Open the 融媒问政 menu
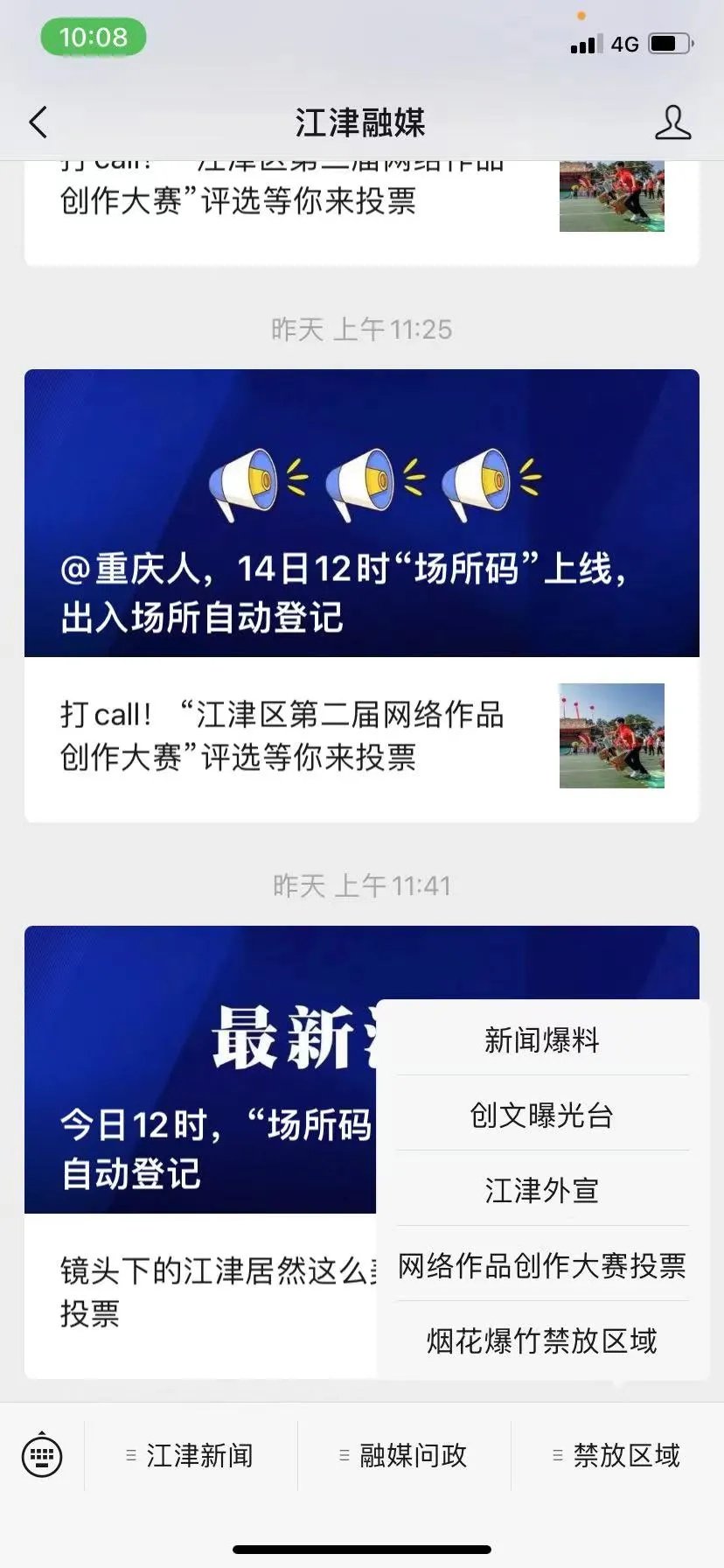The height and width of the screenshot is (1568, 724). 404,1455
